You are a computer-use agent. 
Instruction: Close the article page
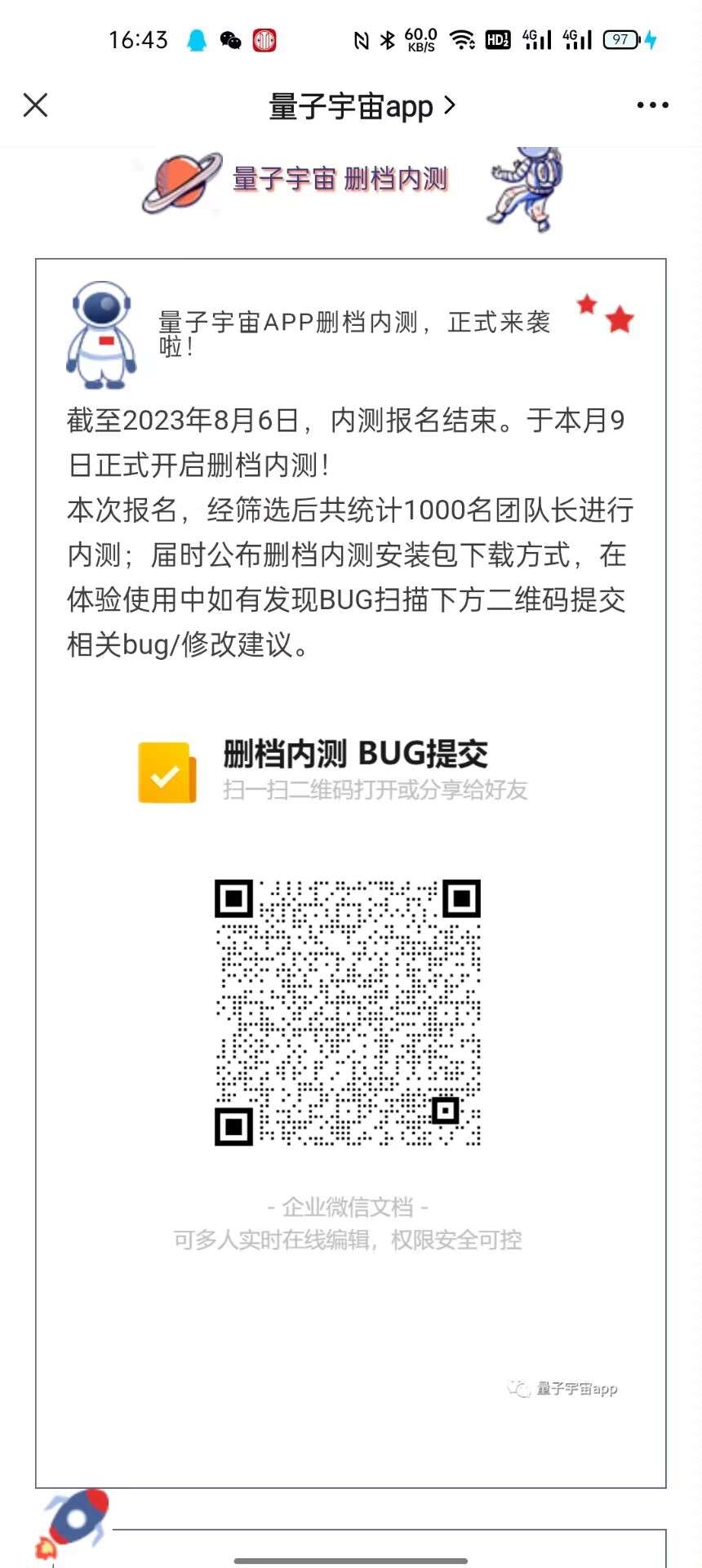[35, 105]
